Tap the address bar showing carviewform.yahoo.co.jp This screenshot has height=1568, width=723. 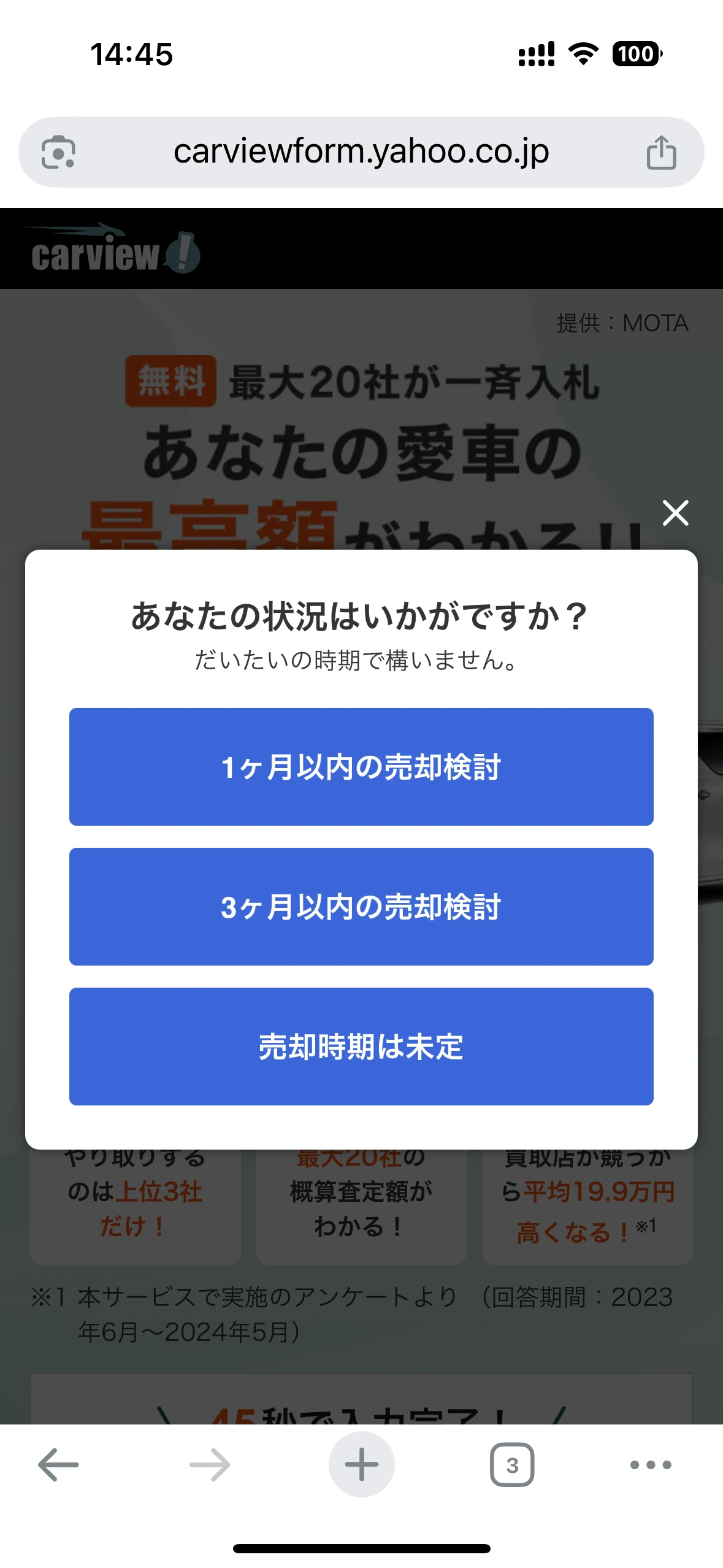(x=361, y=153)
